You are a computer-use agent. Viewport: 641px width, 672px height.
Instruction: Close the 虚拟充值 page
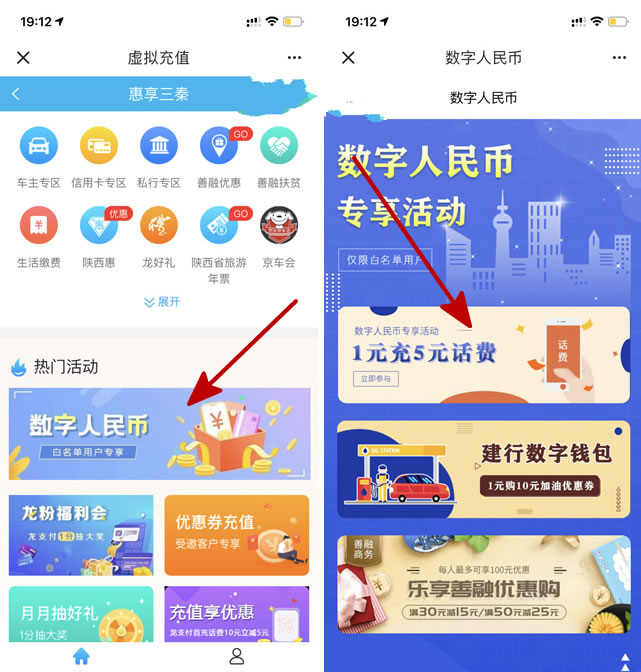tap(24, 58)
